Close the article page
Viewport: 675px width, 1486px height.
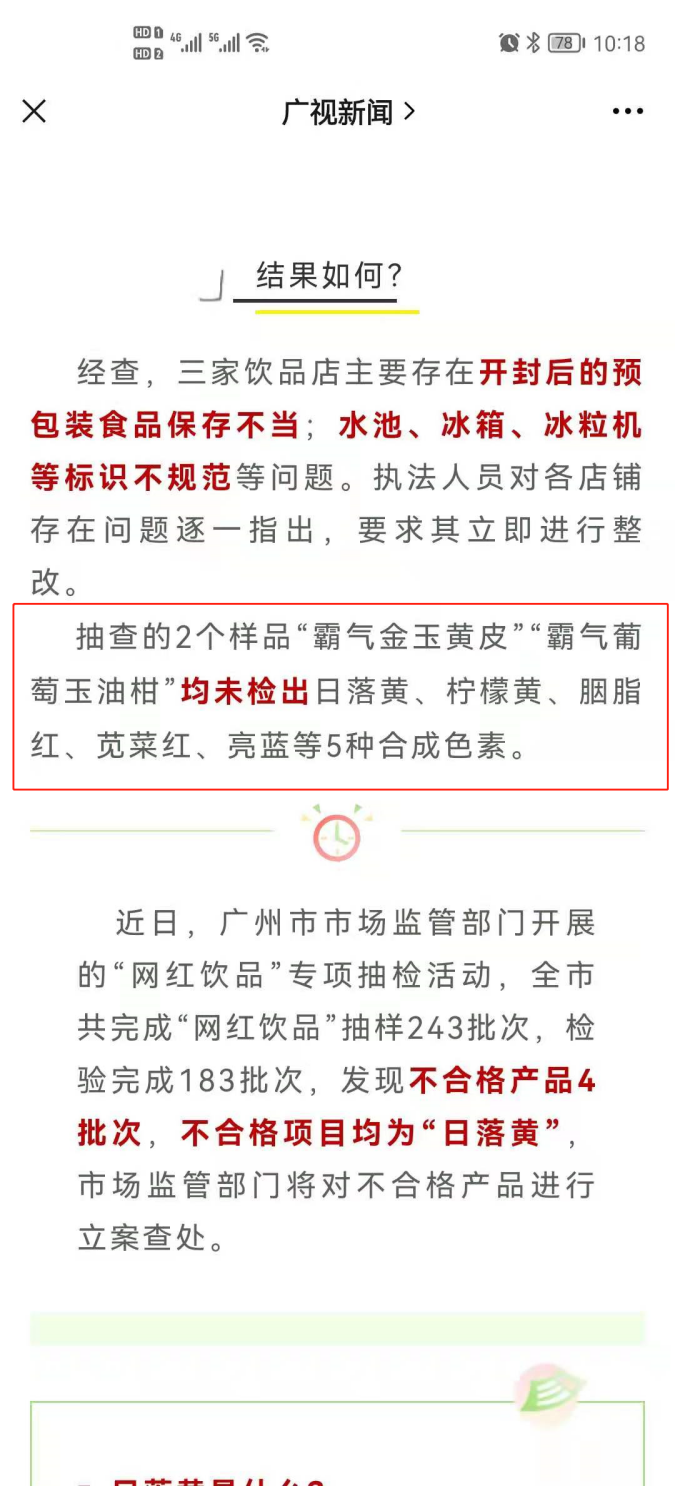34,112
